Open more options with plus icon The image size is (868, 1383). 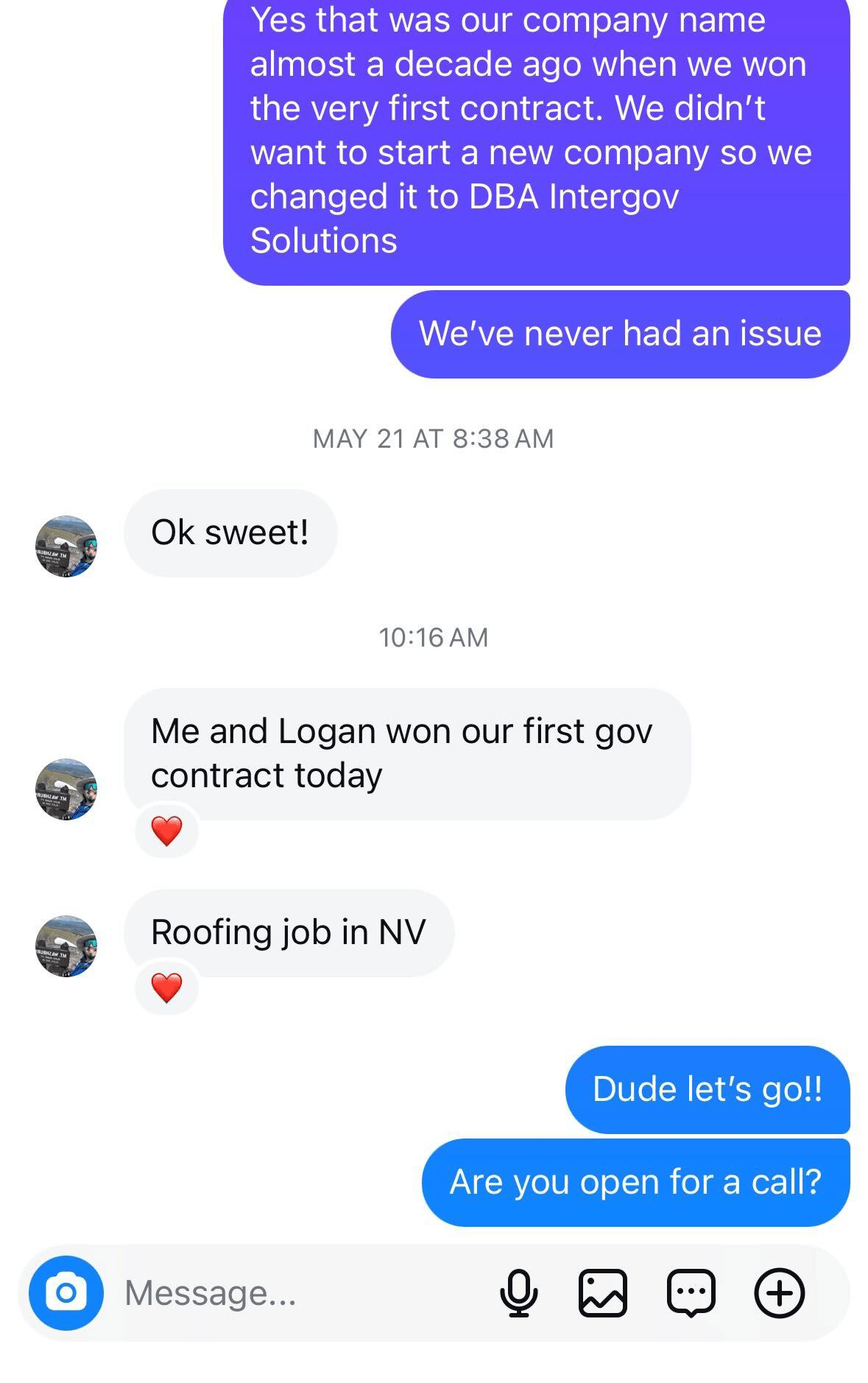coord(779,1292)
